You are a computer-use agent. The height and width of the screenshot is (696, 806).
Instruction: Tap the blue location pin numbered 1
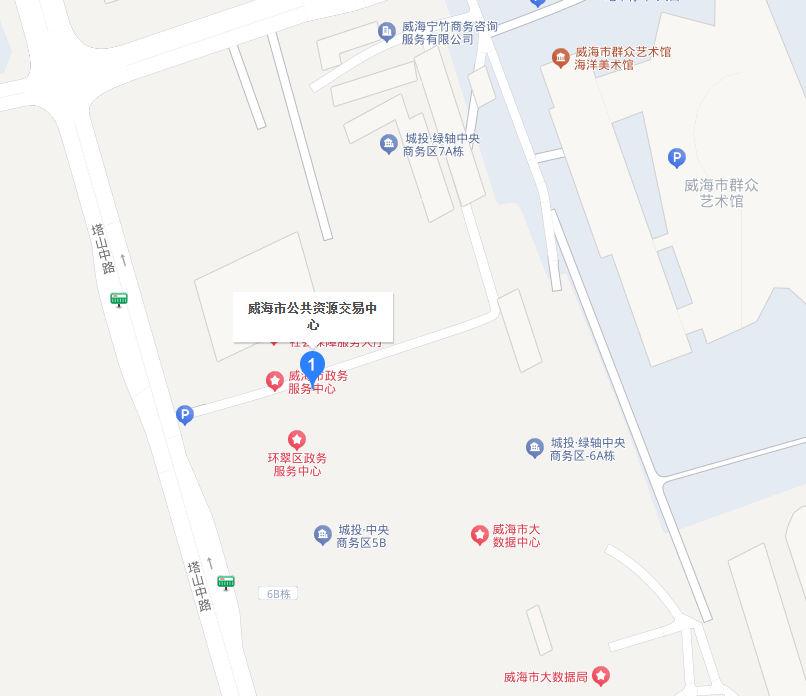coord(312,367)
